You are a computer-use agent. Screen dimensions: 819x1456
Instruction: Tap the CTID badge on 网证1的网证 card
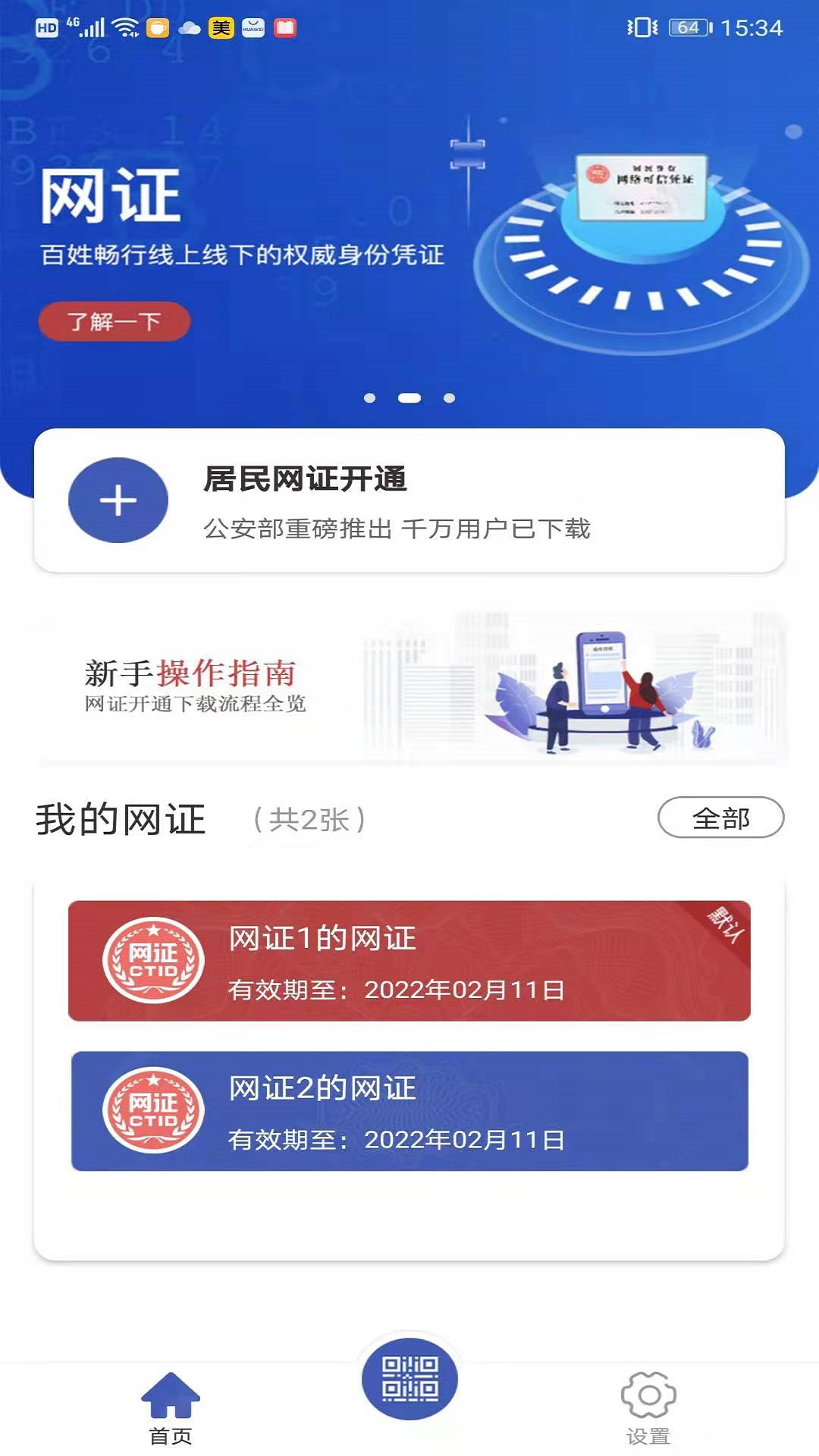(152, 959)
